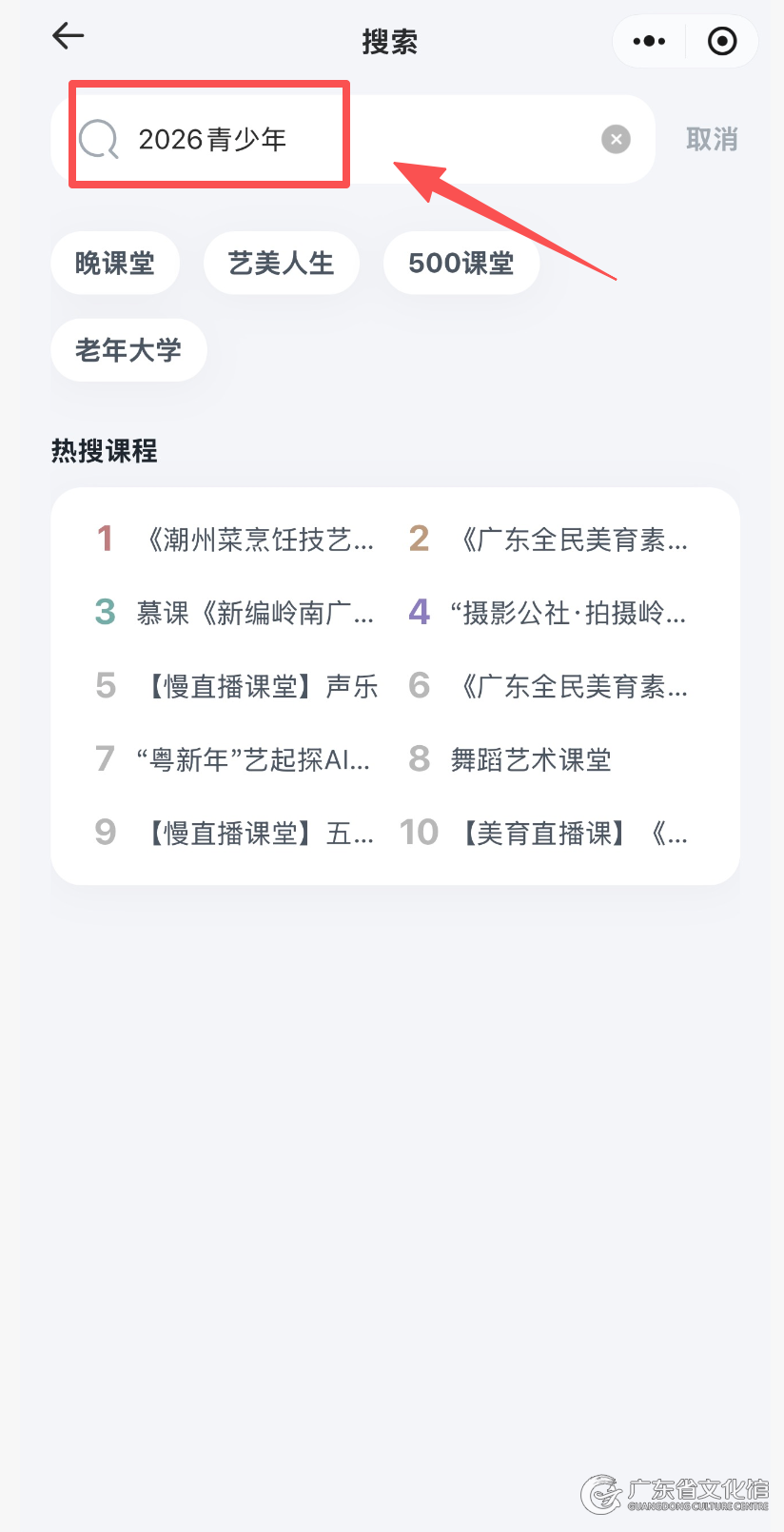Screen dimensions: 784x1532
Task: Choose the 500课堂 chip
Action: (x=461, y=263)
